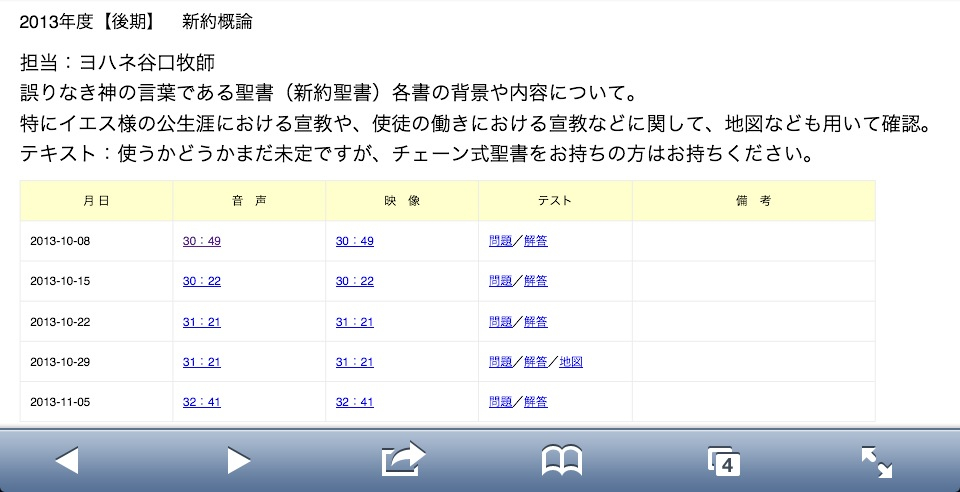
Task: Go back to the previous page
Action: click(x=67, y=460)
